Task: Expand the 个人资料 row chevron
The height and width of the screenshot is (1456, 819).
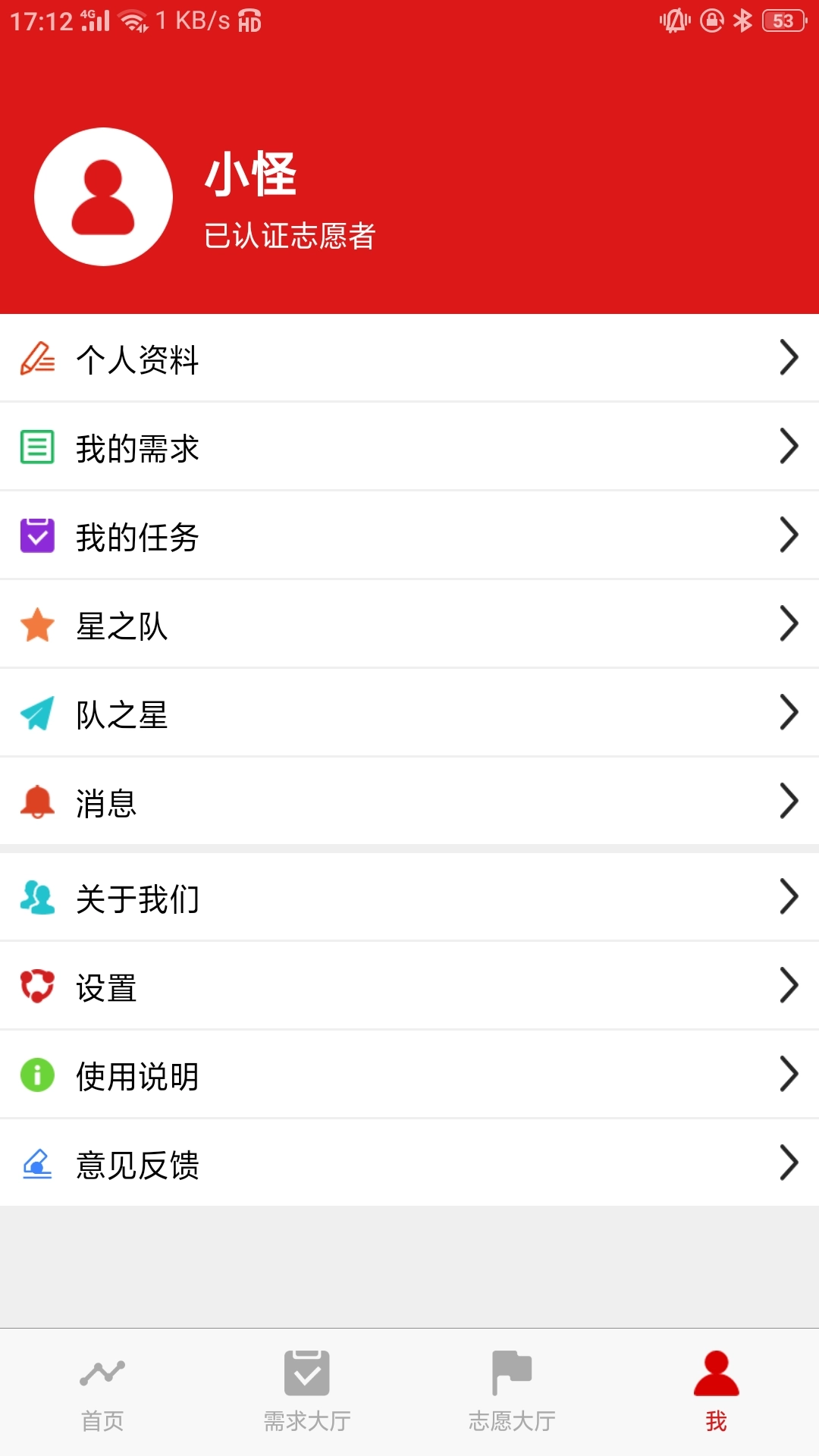Action: pyautogui.click(x=789, y=360)
